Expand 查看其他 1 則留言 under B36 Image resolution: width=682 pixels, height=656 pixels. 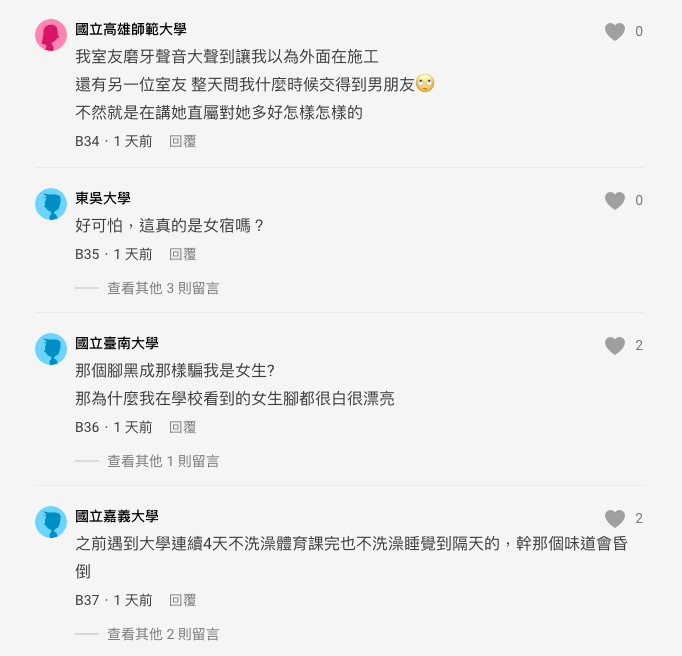point(163,461)
